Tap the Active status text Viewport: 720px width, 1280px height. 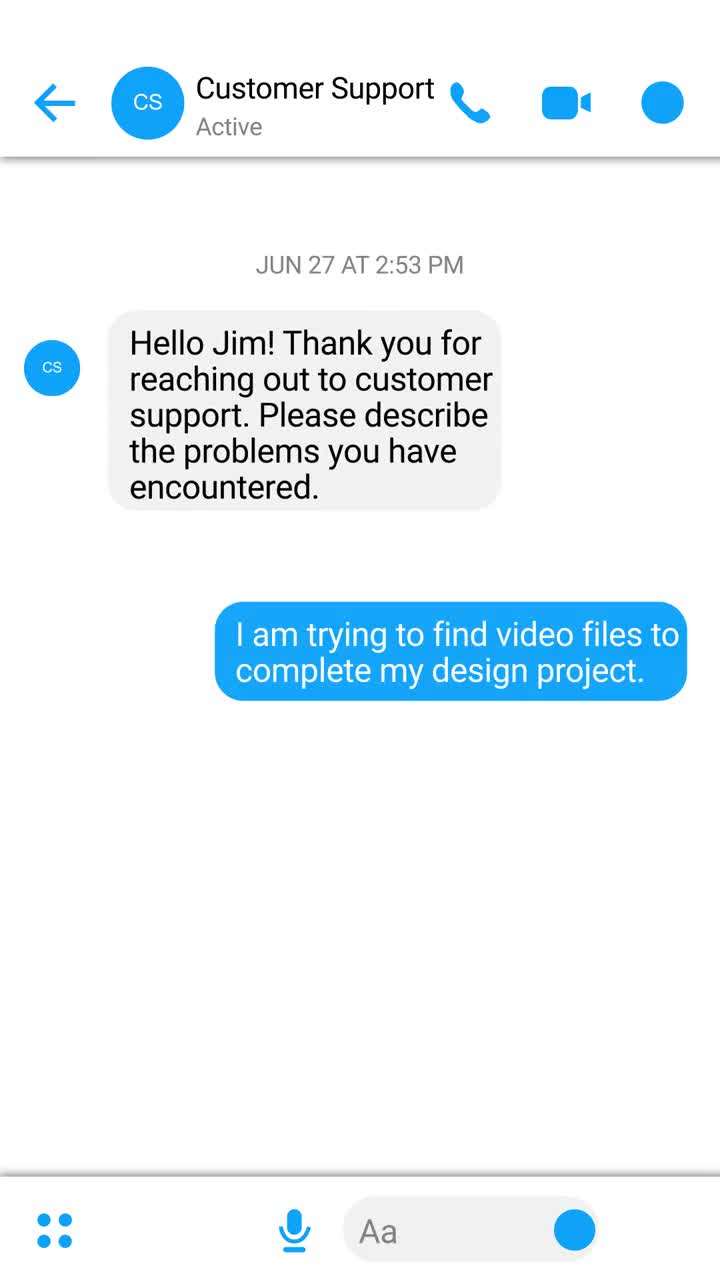click(229, 127)
